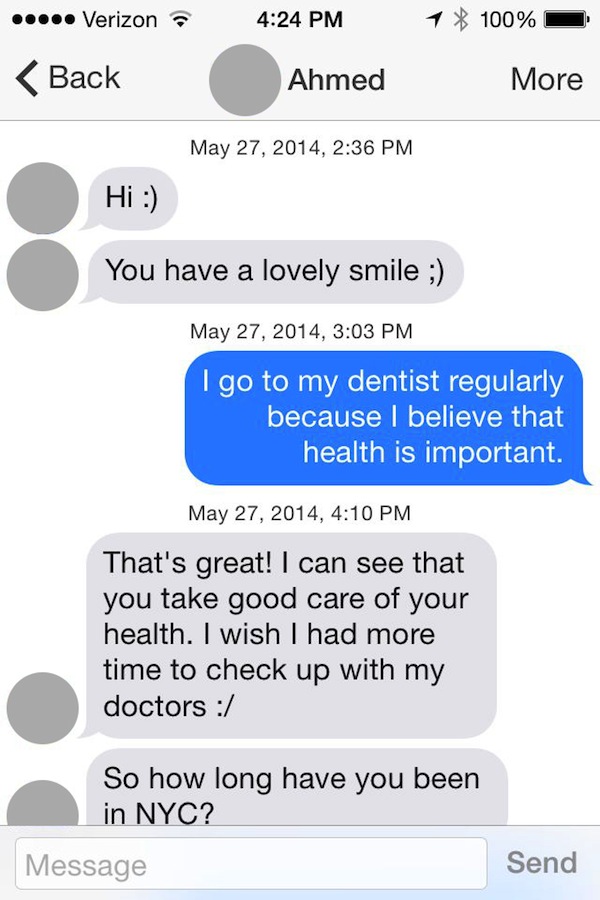This screenshot has height=900, width=600.
Task: Open the More options menu
Action: (x=546, y=79)
